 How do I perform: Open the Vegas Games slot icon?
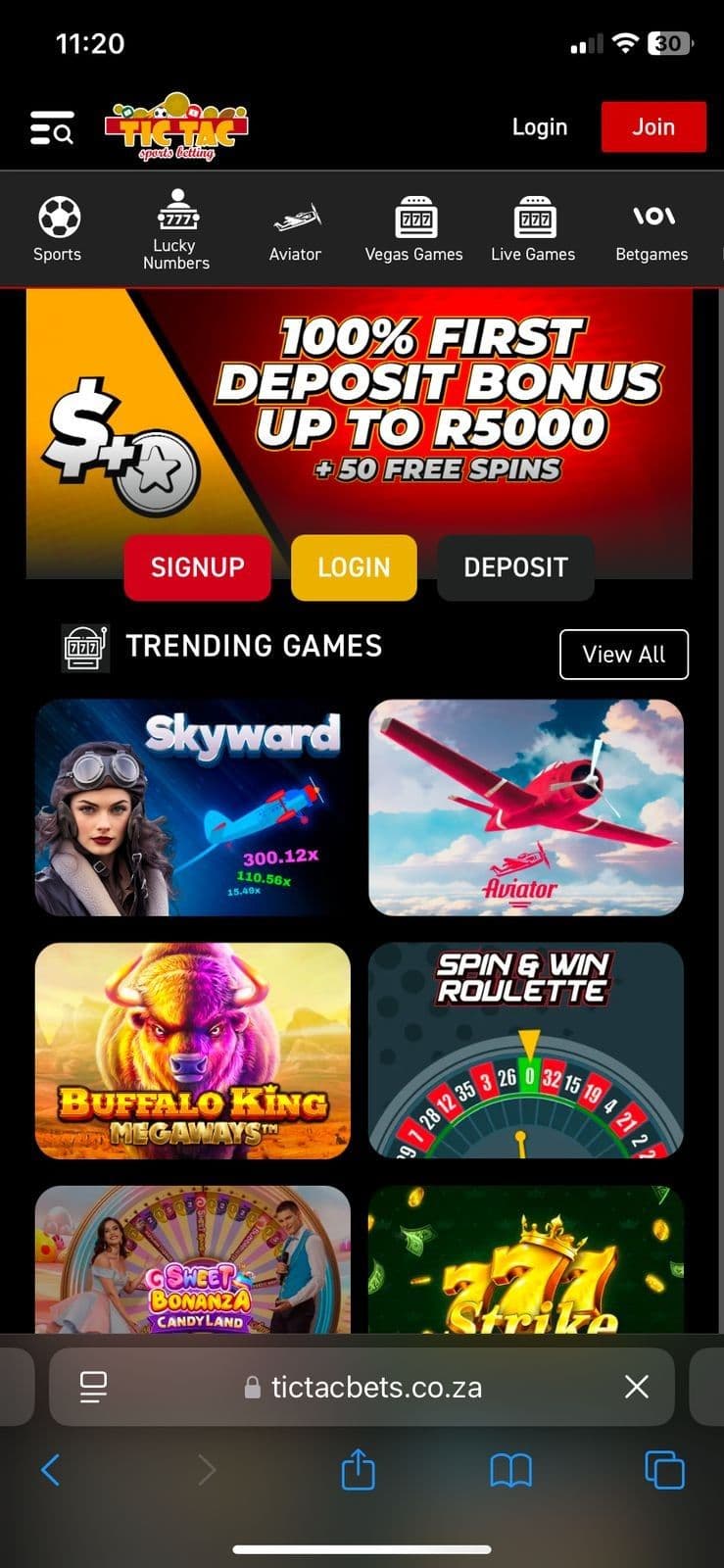click(413, 214)
